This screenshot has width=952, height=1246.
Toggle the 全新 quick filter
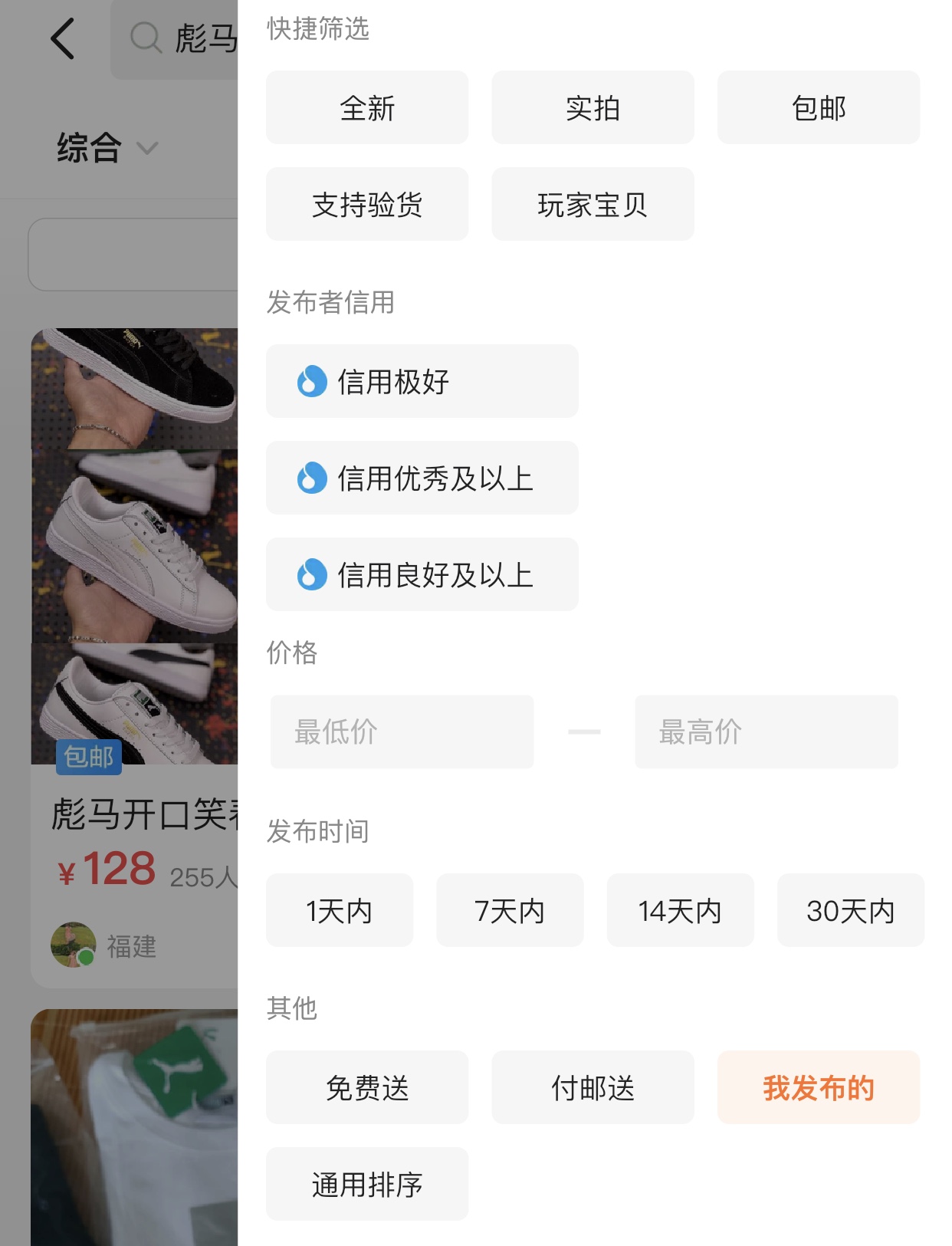[366, 107]
